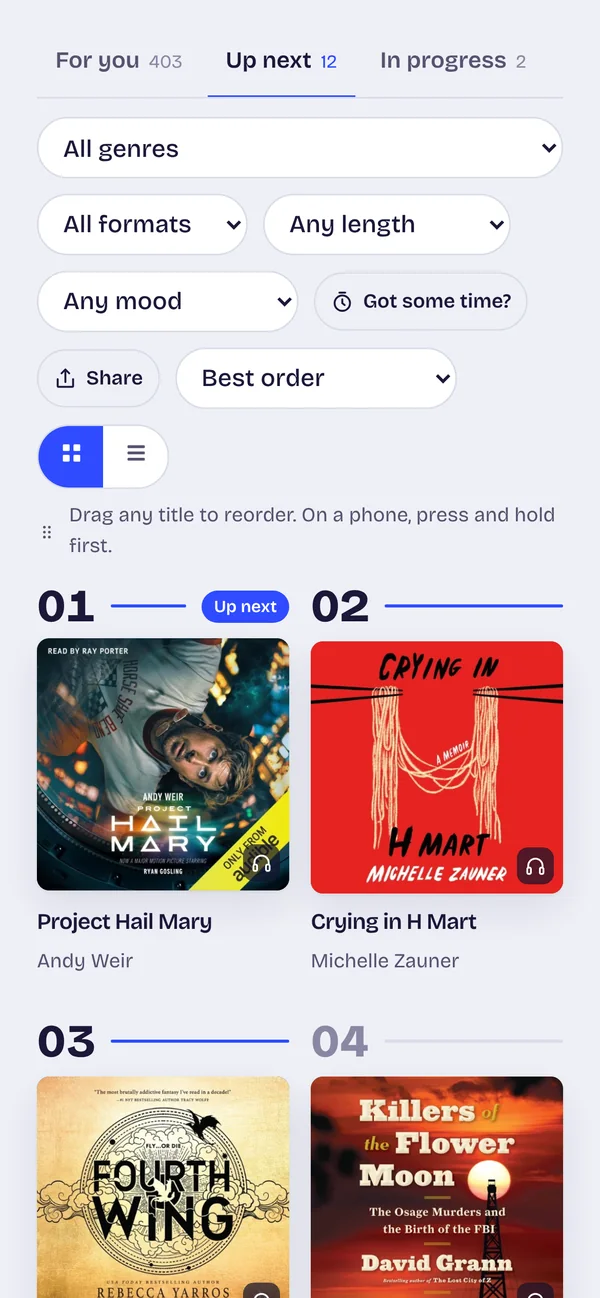The width and height of the screenshot is (600, 1298).
Task: Open Project Hail Mary audiobook
Action: point(163,764)
